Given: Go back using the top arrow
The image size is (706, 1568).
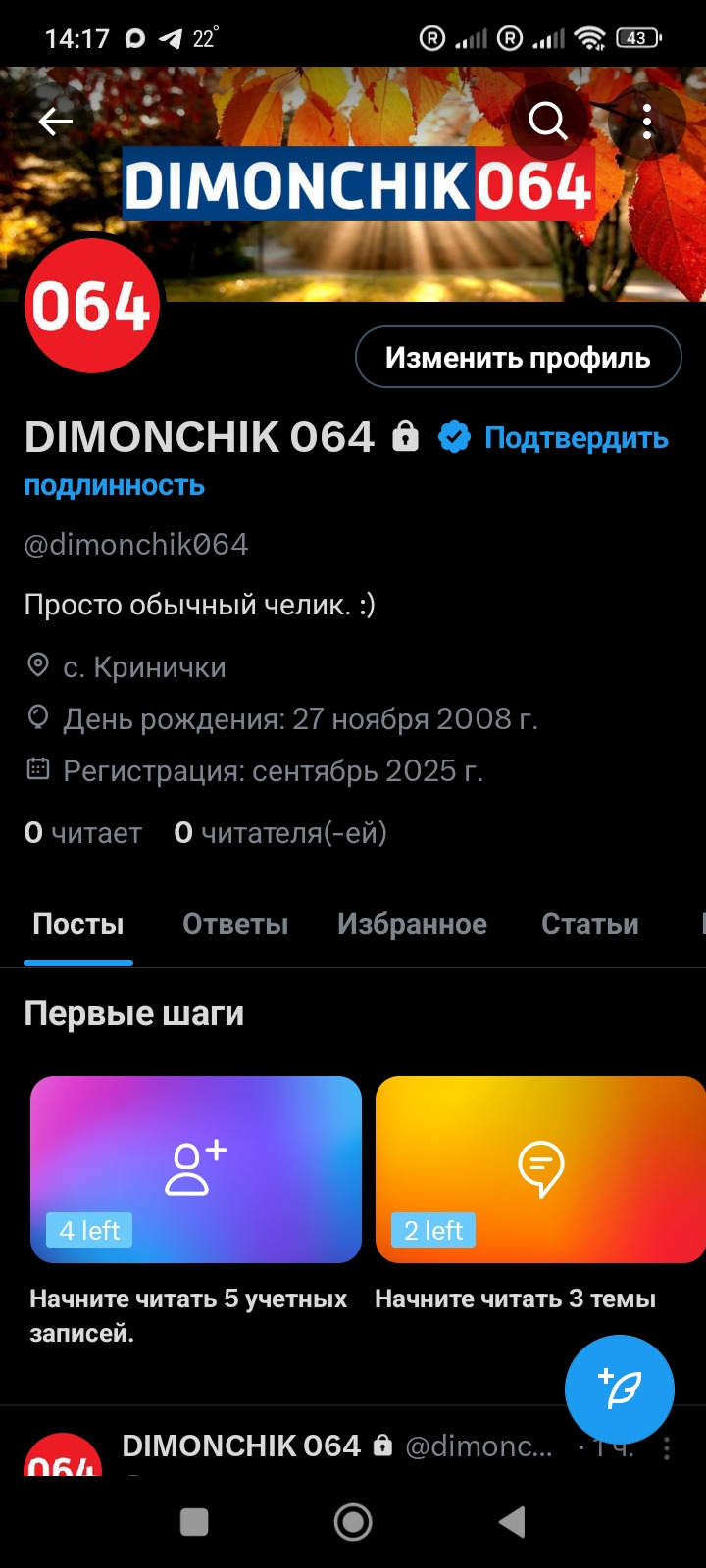Looking at the screenshot, I should point(56,122).
